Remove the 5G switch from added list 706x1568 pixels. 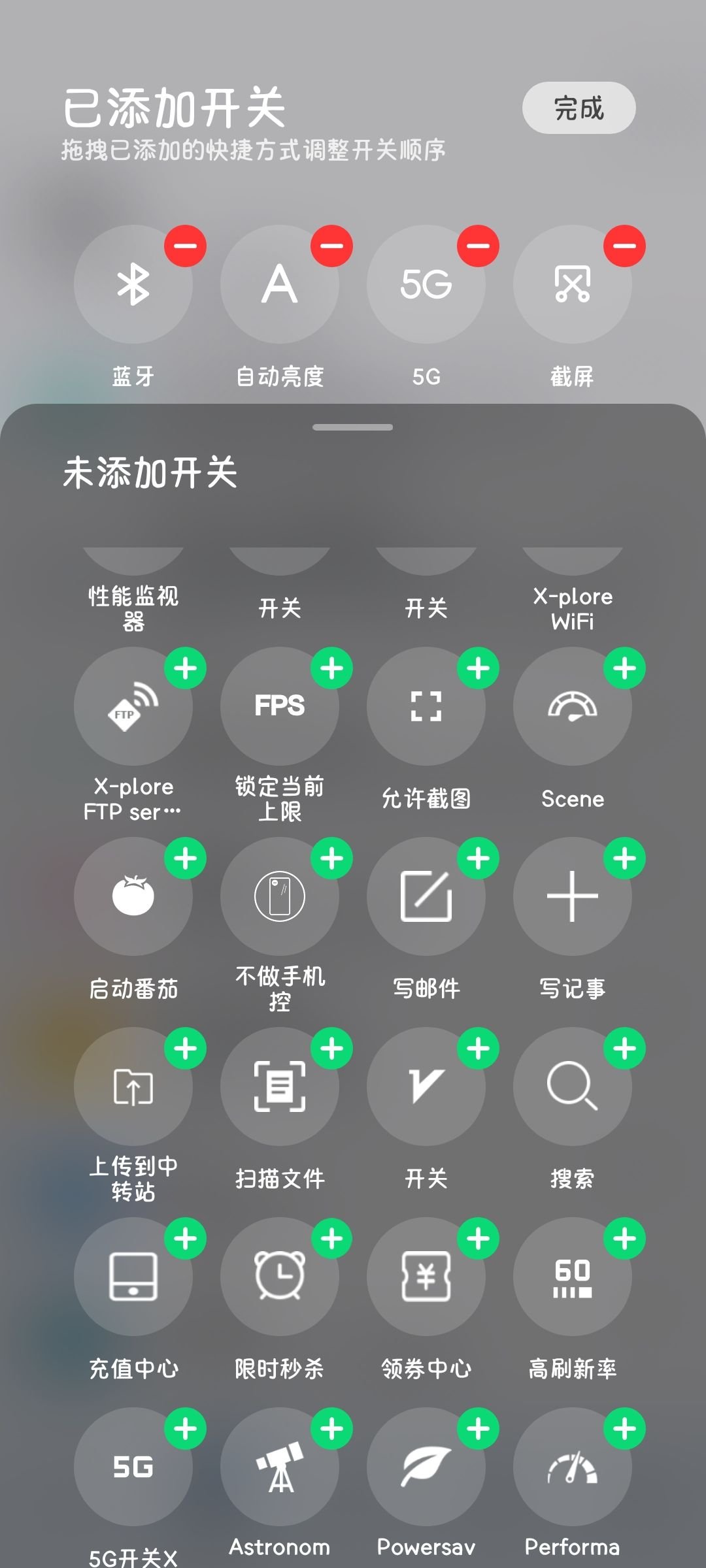pyautogui.click(x=479, y=246)
